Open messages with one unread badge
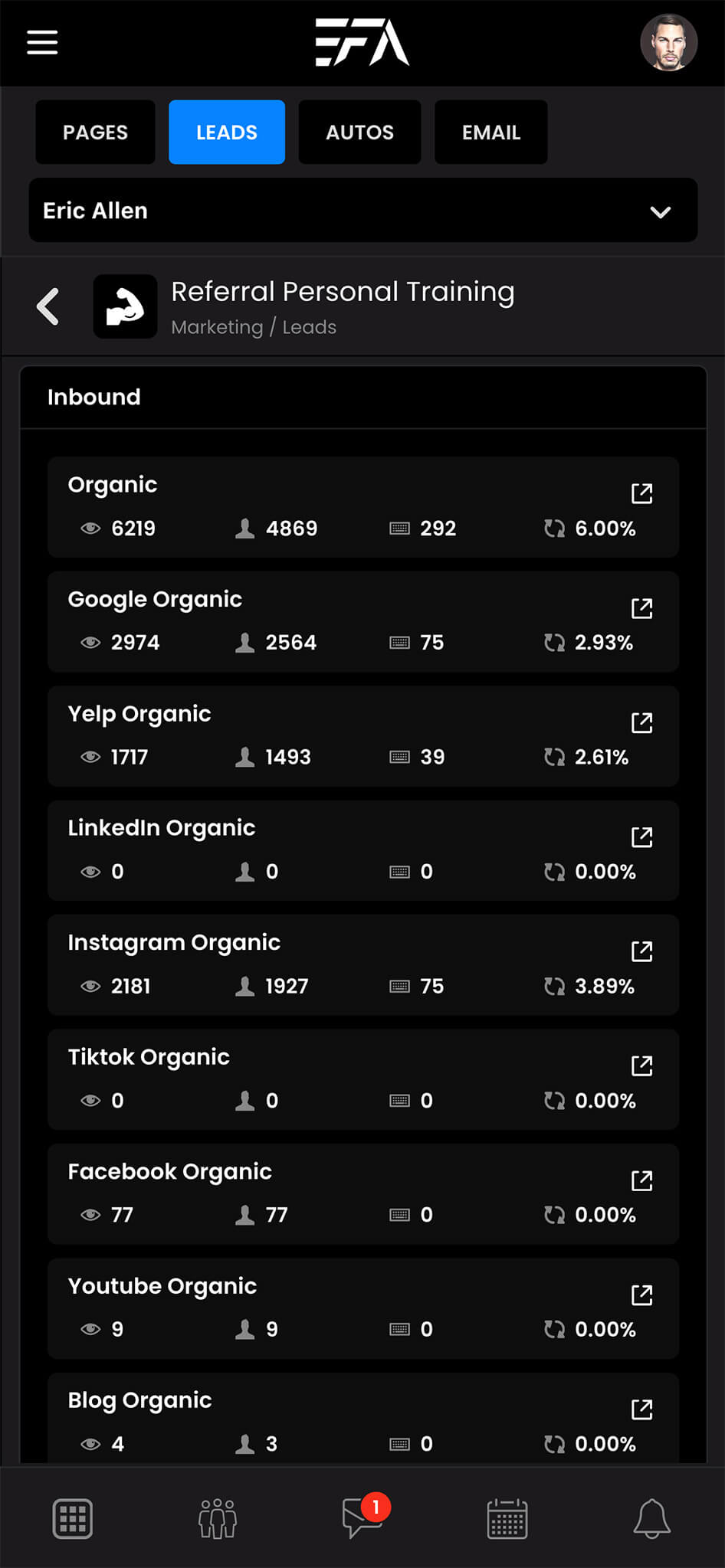 [x=362, y=1518]
